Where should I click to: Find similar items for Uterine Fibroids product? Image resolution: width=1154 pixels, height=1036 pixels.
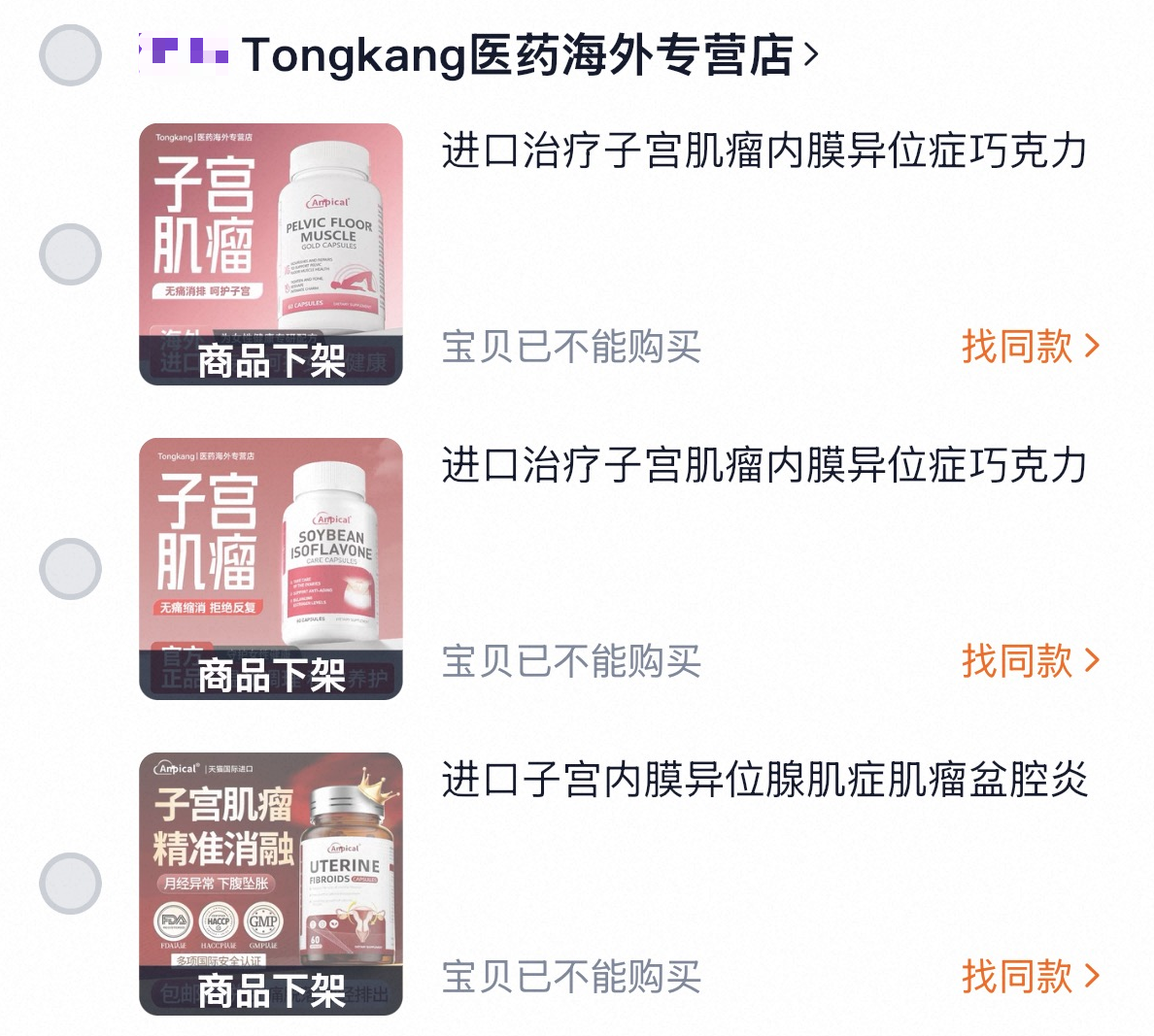click(1030, 976)
